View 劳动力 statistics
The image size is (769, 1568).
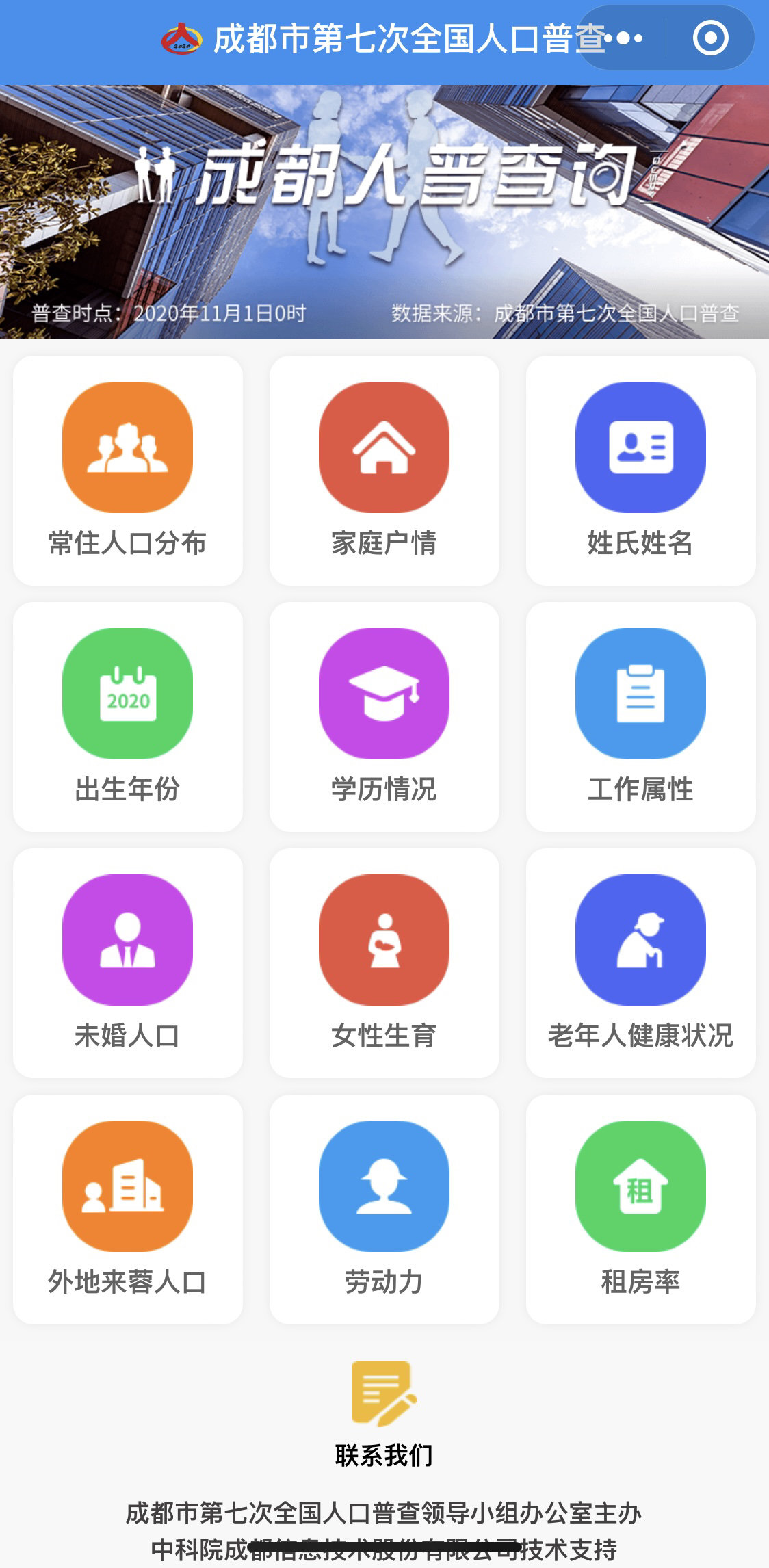[x=384, y=1209]
